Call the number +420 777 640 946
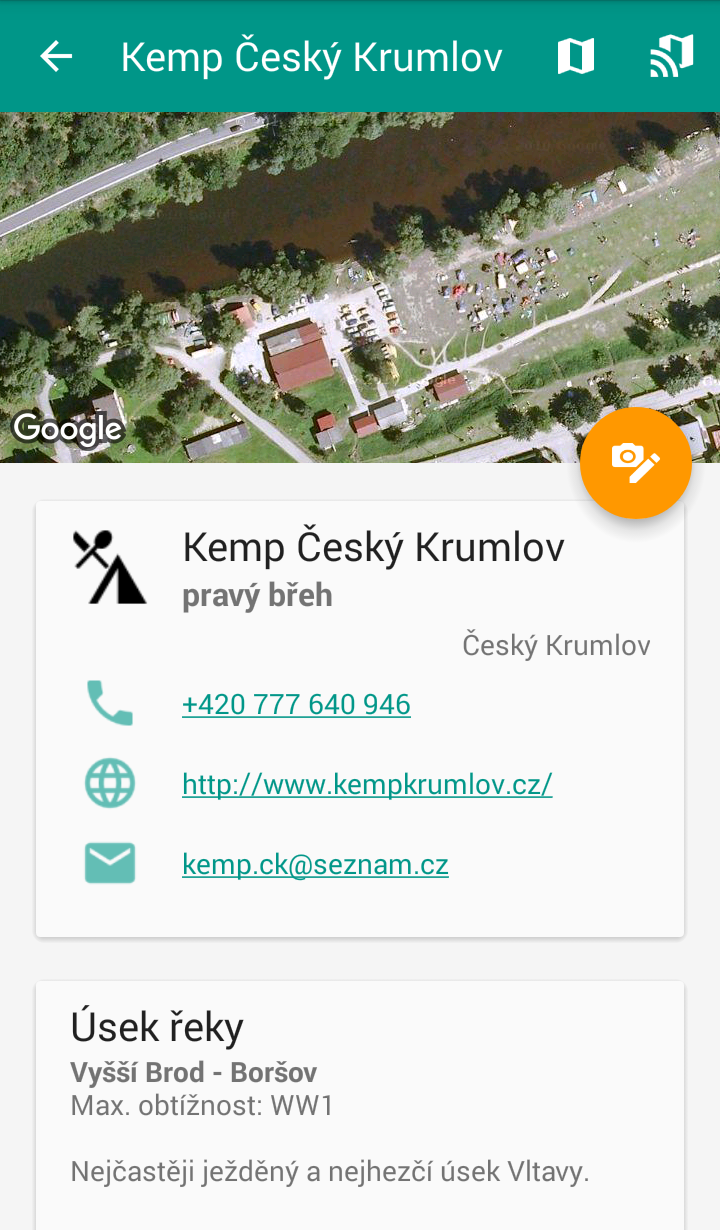The width and height of the screenshot is (720, 1230). tap(296, 705)
